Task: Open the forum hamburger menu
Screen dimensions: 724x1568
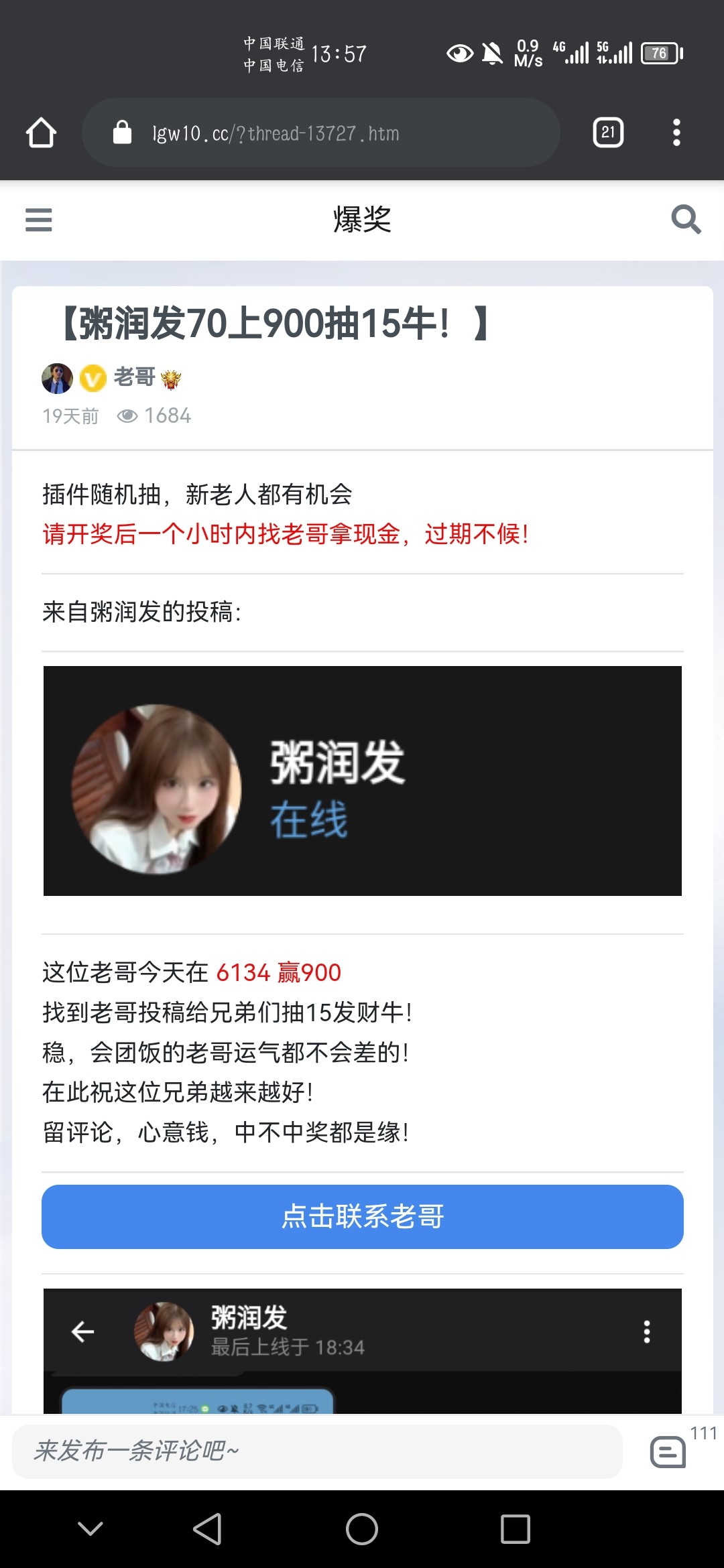Action: (39, 219)
